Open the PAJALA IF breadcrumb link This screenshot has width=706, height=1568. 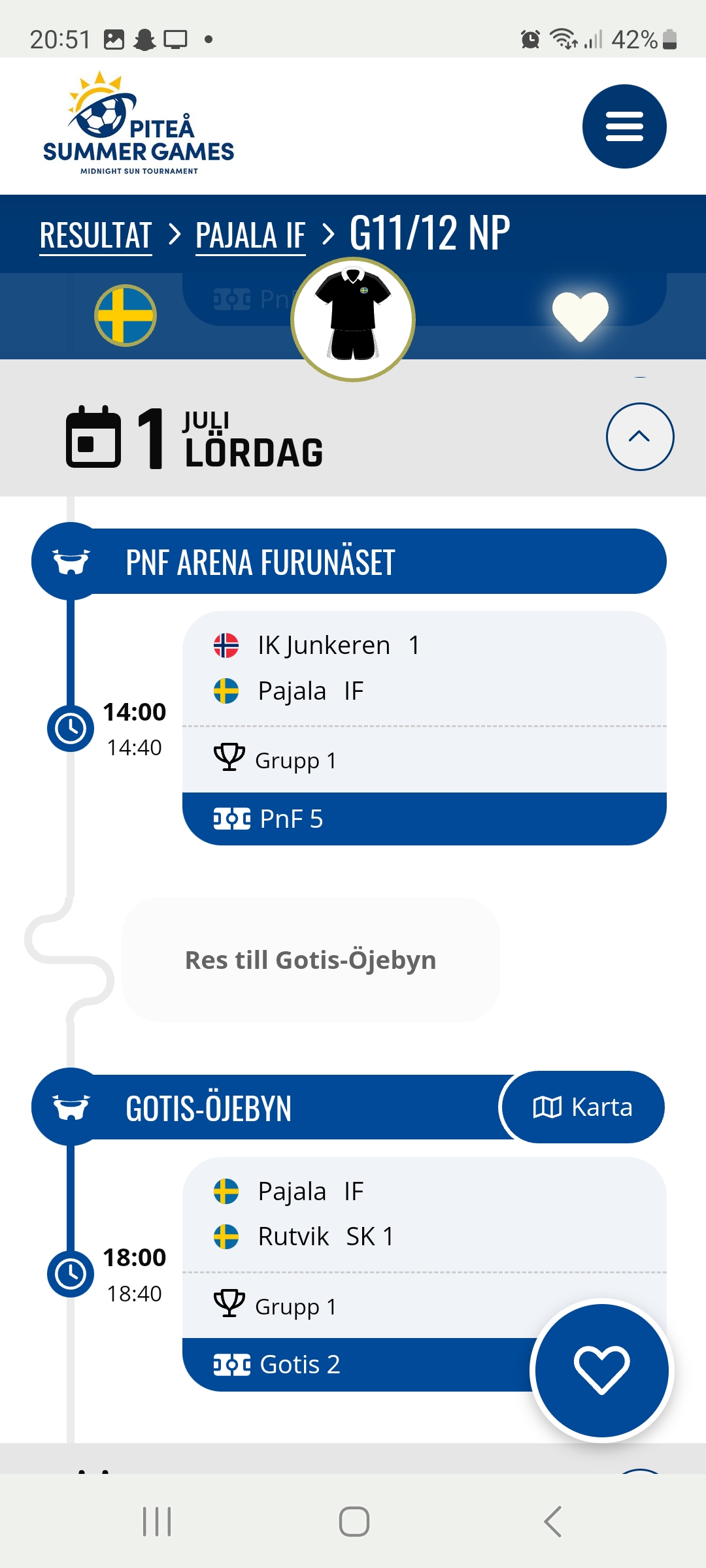(x=250, y=235)
